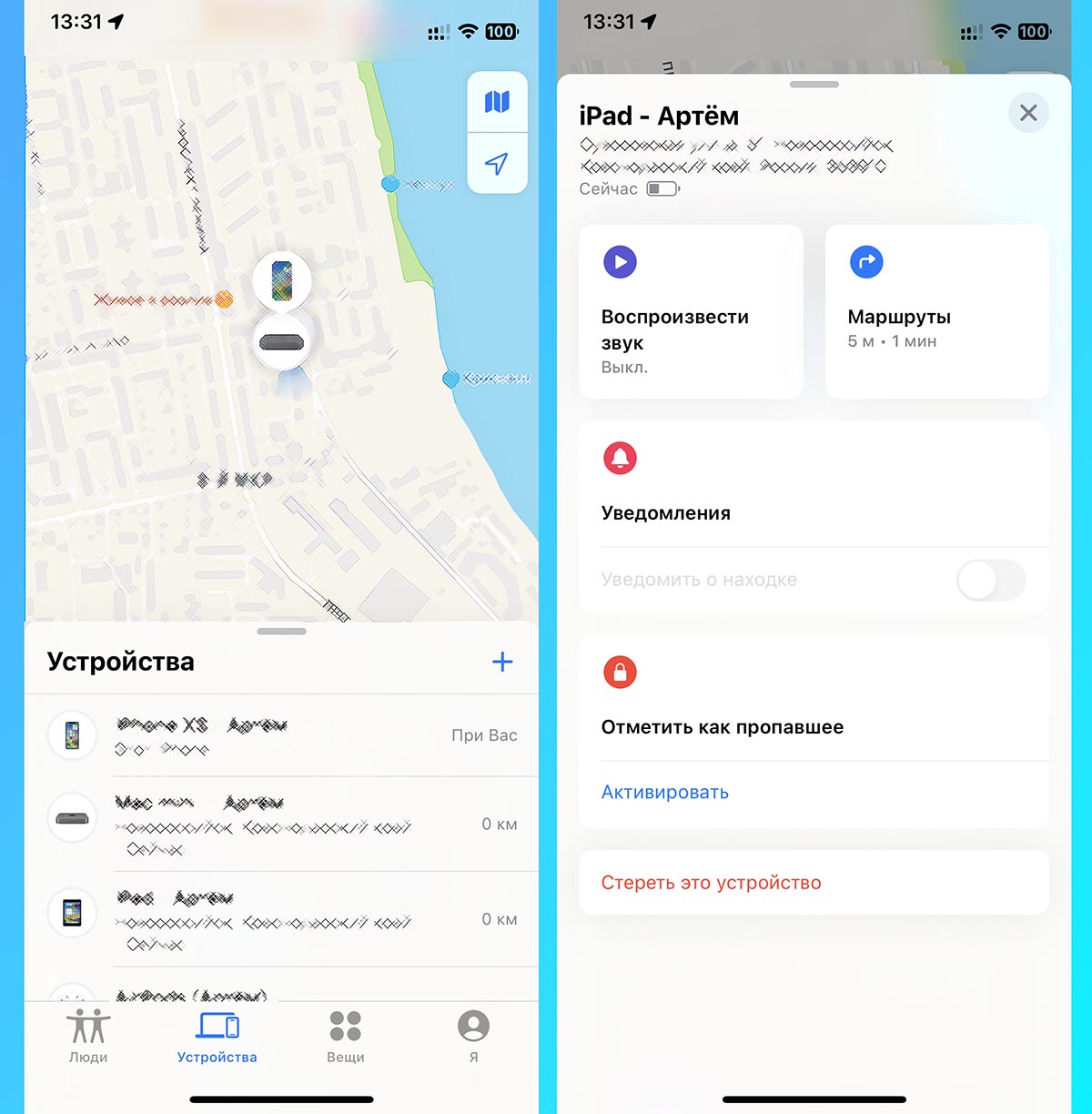Add a new device with plus
The width and height of the screenshot is (1092, 1114).
(502, 662)
